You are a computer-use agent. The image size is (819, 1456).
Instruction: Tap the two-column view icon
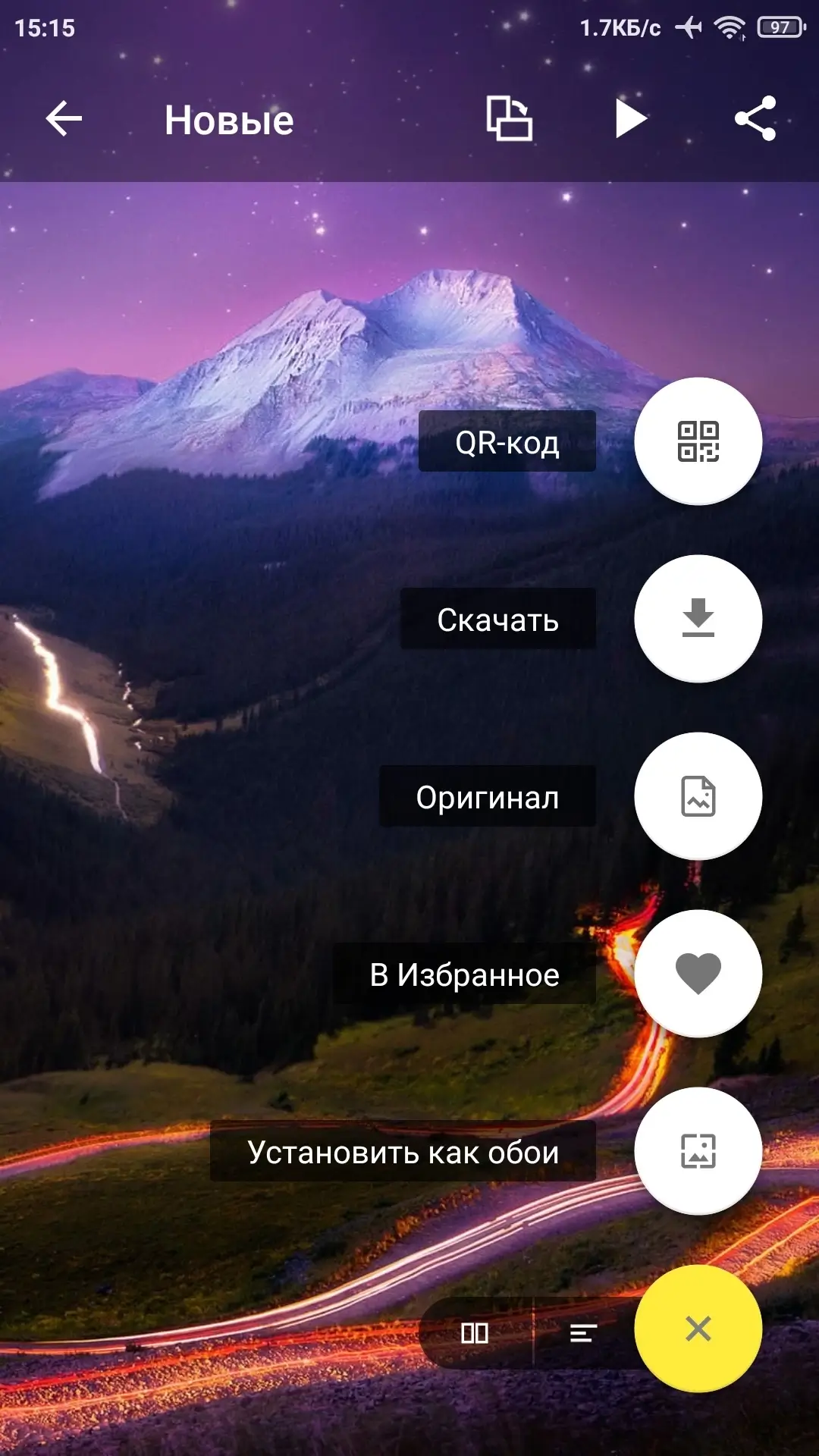[475, 1332]
